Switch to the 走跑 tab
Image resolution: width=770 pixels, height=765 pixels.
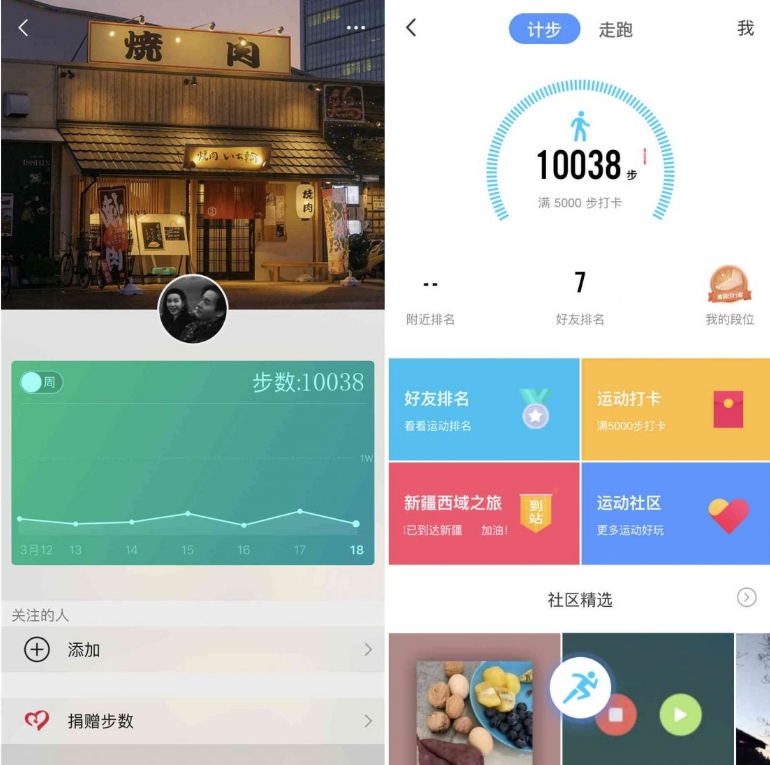(615, 29)
